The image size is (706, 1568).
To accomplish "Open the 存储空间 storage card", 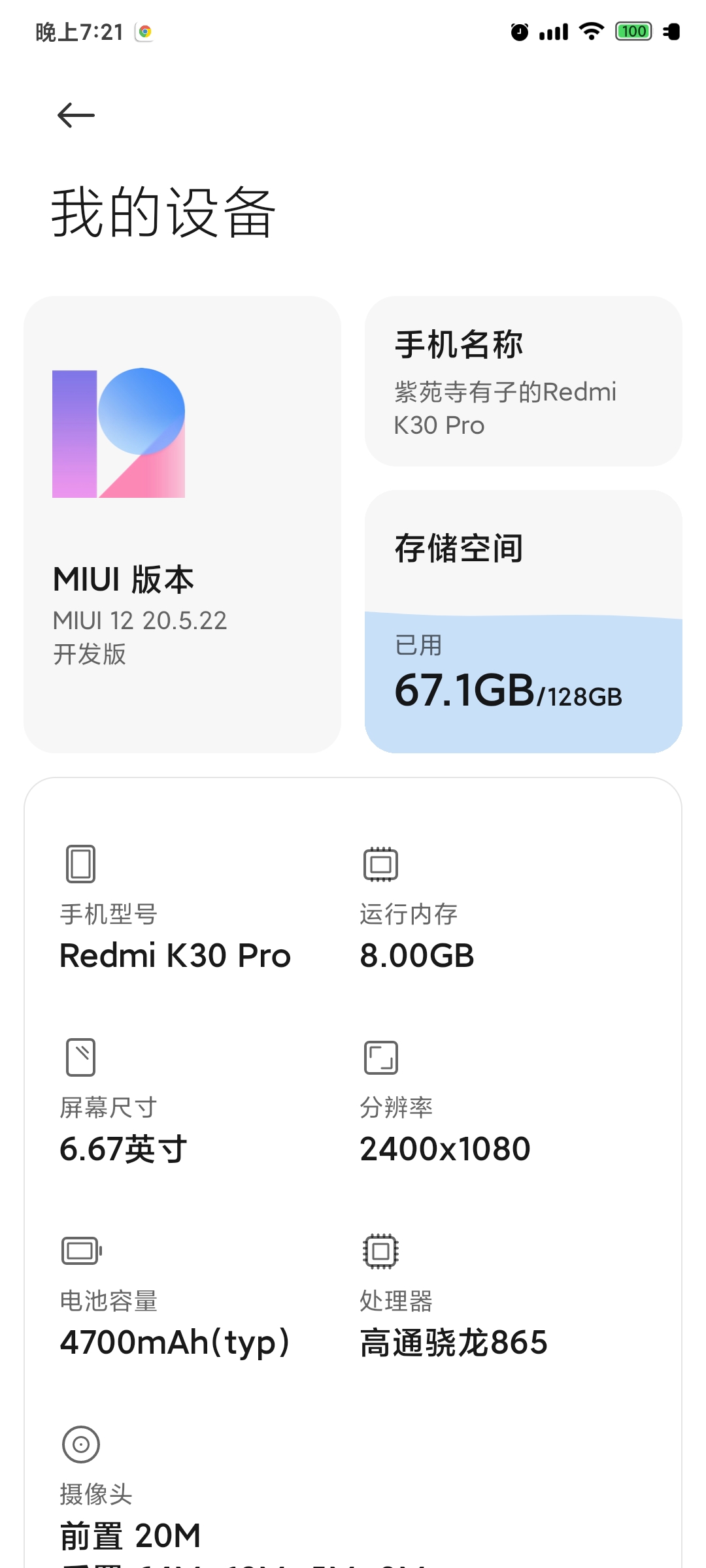I will click(x=524, y=621).
